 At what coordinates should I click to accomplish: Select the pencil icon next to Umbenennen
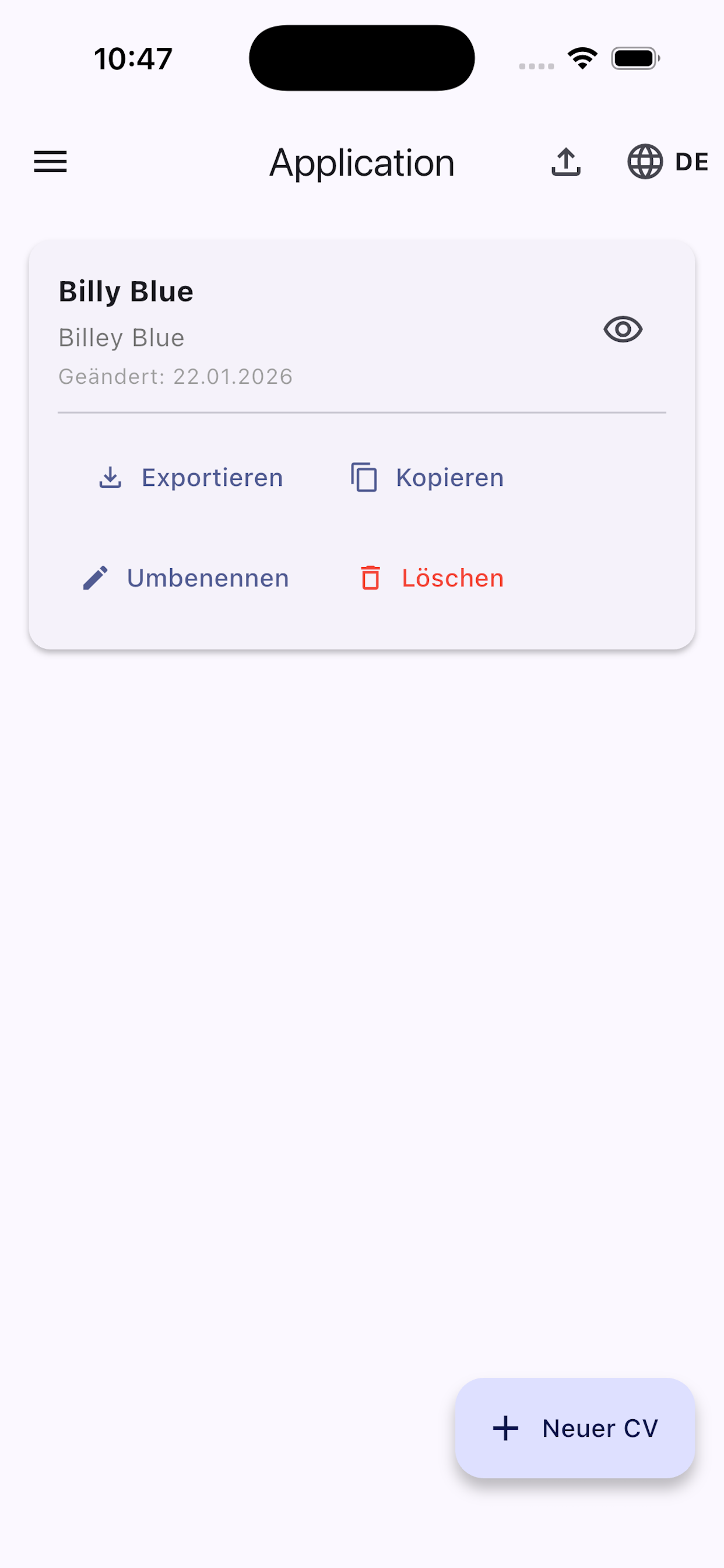[96, 577]
